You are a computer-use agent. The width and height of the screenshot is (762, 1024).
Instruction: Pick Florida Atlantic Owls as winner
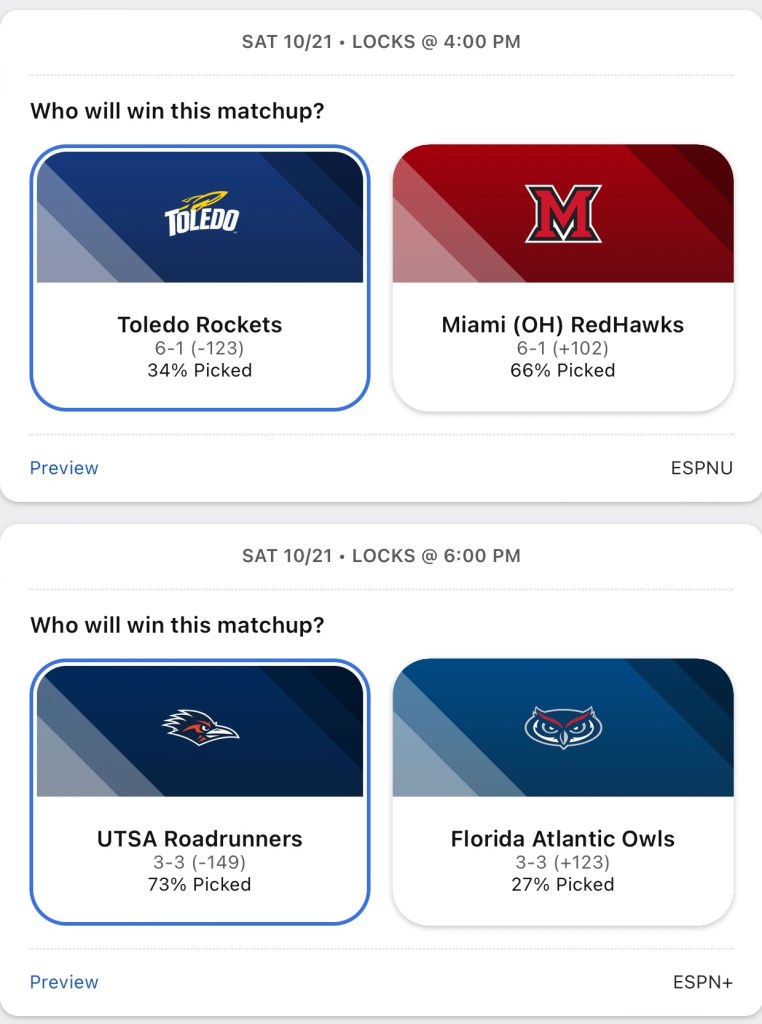(x=563, y=792)
